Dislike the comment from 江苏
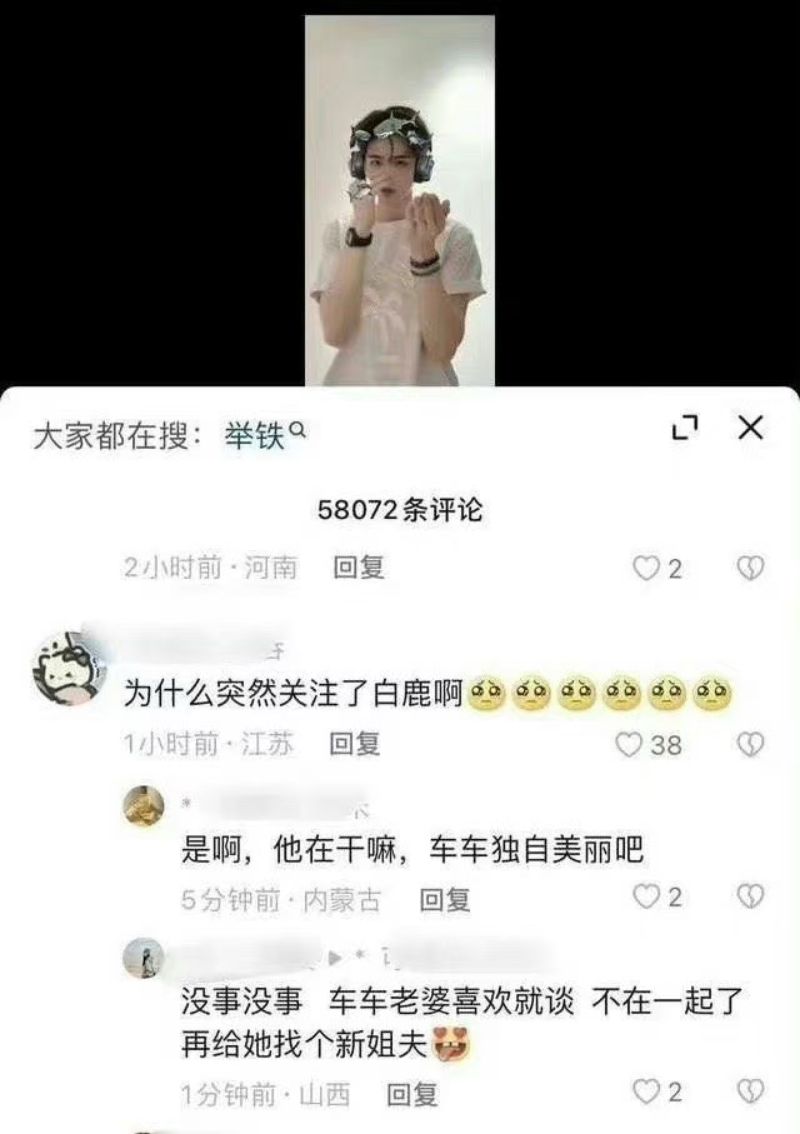 click(750, 745)
